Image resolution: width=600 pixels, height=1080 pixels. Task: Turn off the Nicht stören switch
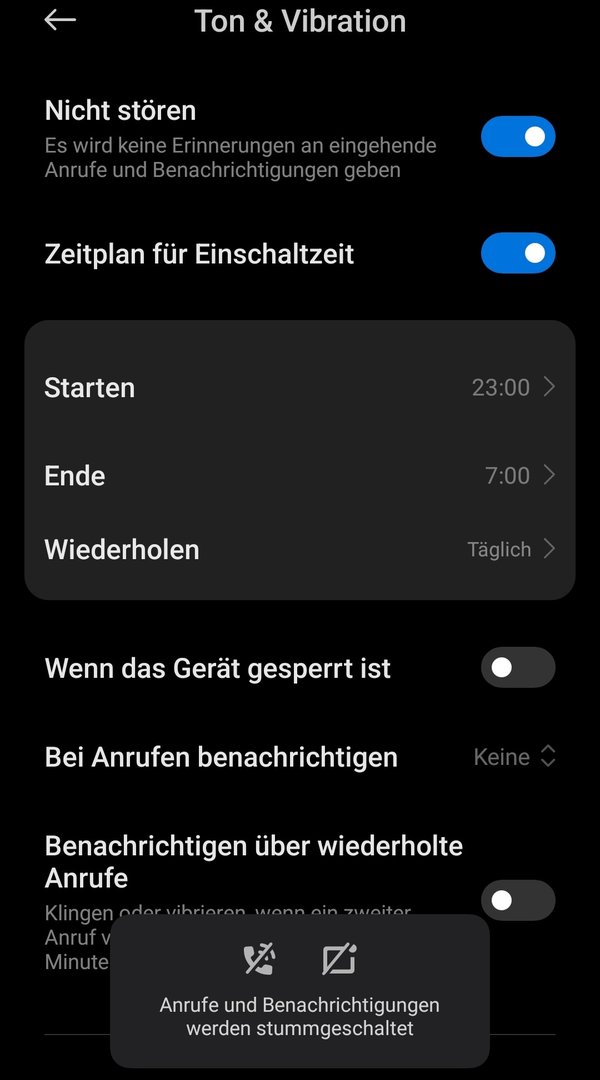click(517, 137)
